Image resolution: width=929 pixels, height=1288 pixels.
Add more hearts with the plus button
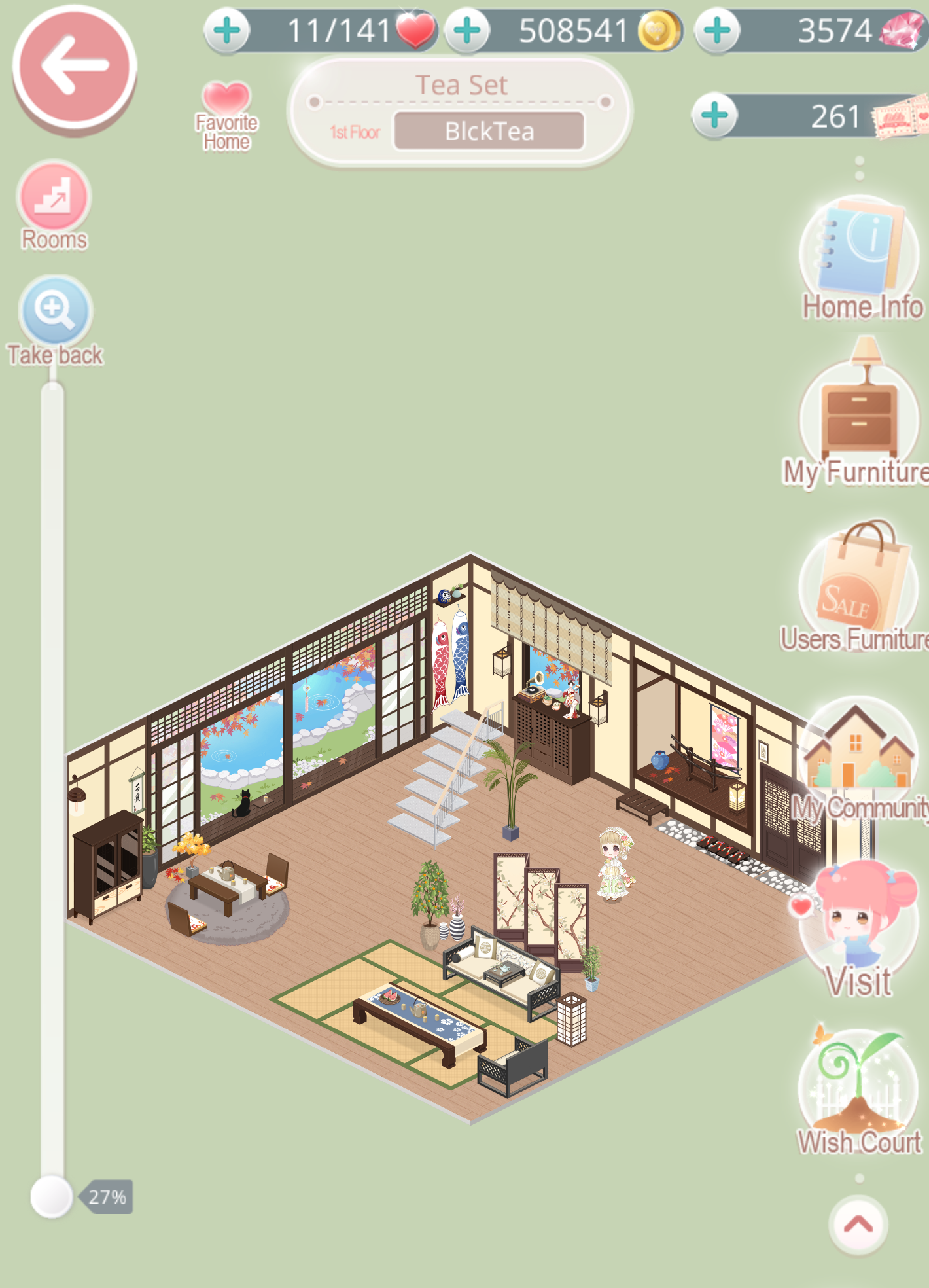pyautogui.click(x=227, y=30)
